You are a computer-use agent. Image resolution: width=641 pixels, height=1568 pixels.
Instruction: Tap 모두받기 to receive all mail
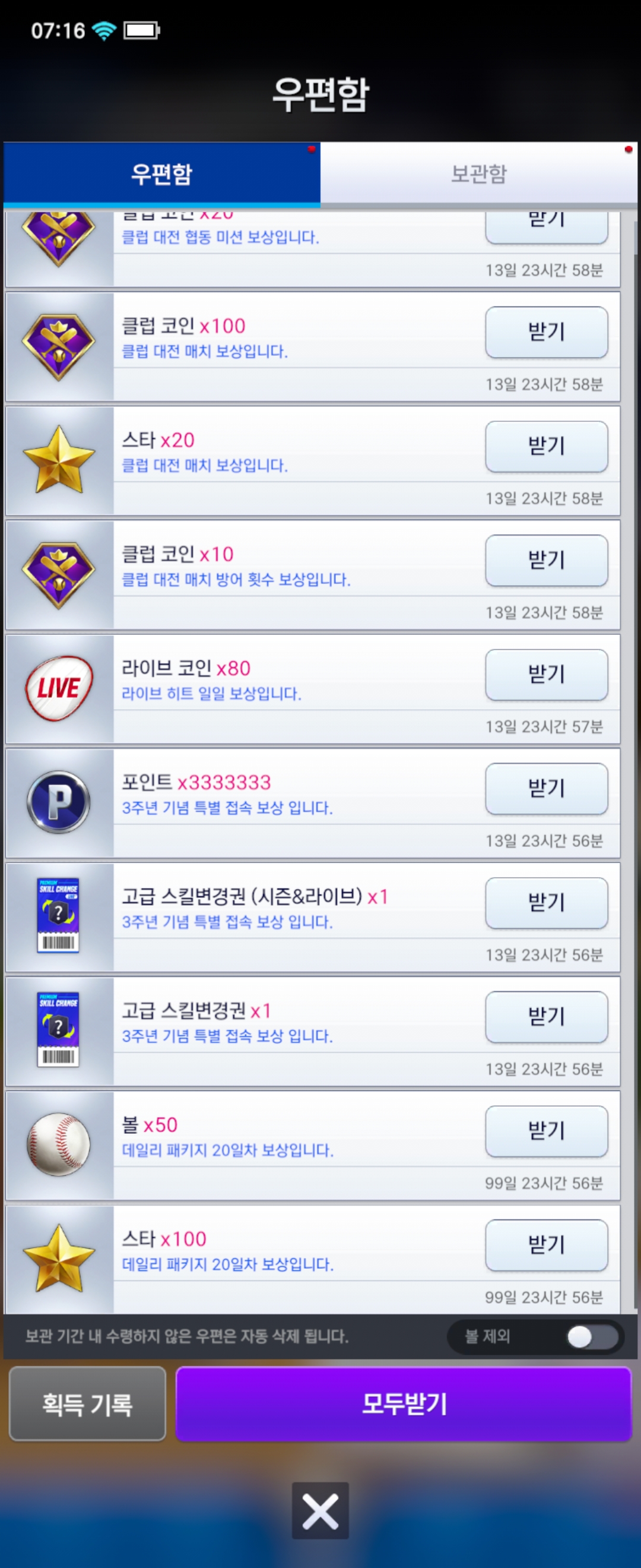click(x=403, y=1403)
